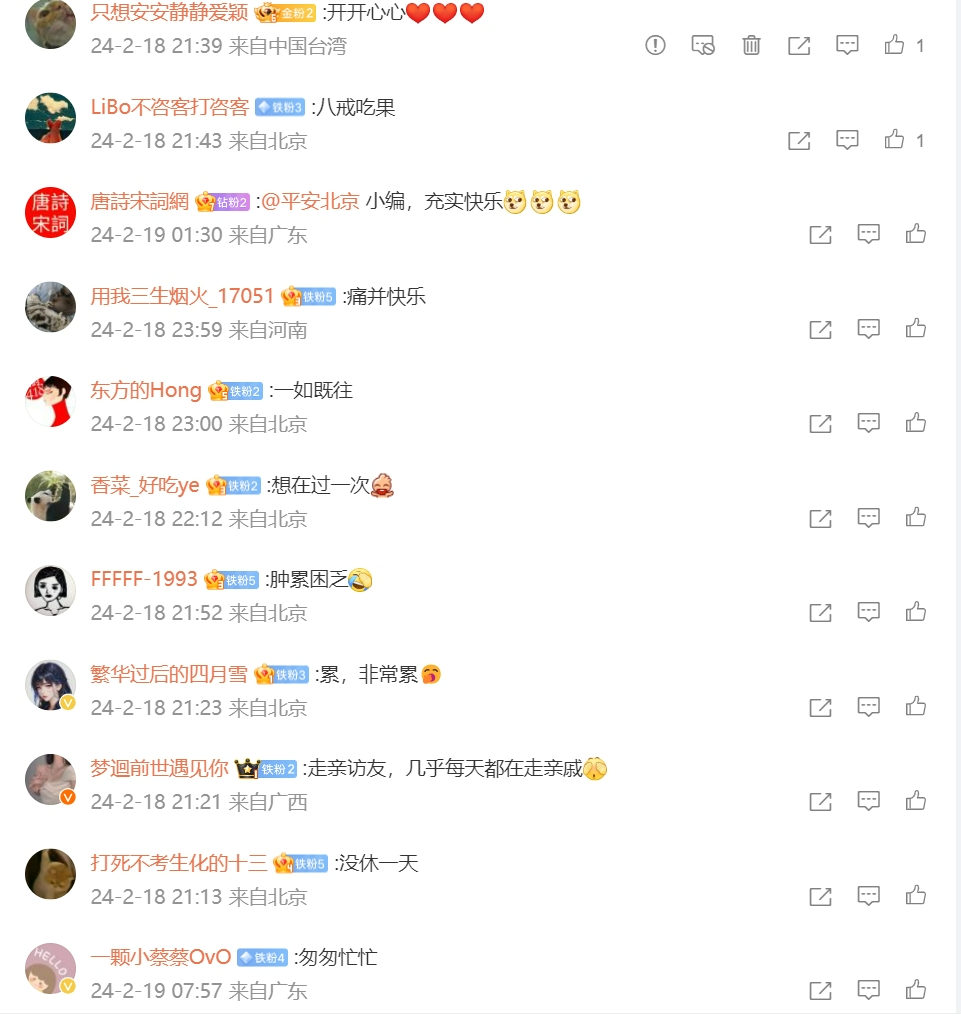Delete the comment 开开心心
The image size is (961, 1023).
click(x=751, y=45)
